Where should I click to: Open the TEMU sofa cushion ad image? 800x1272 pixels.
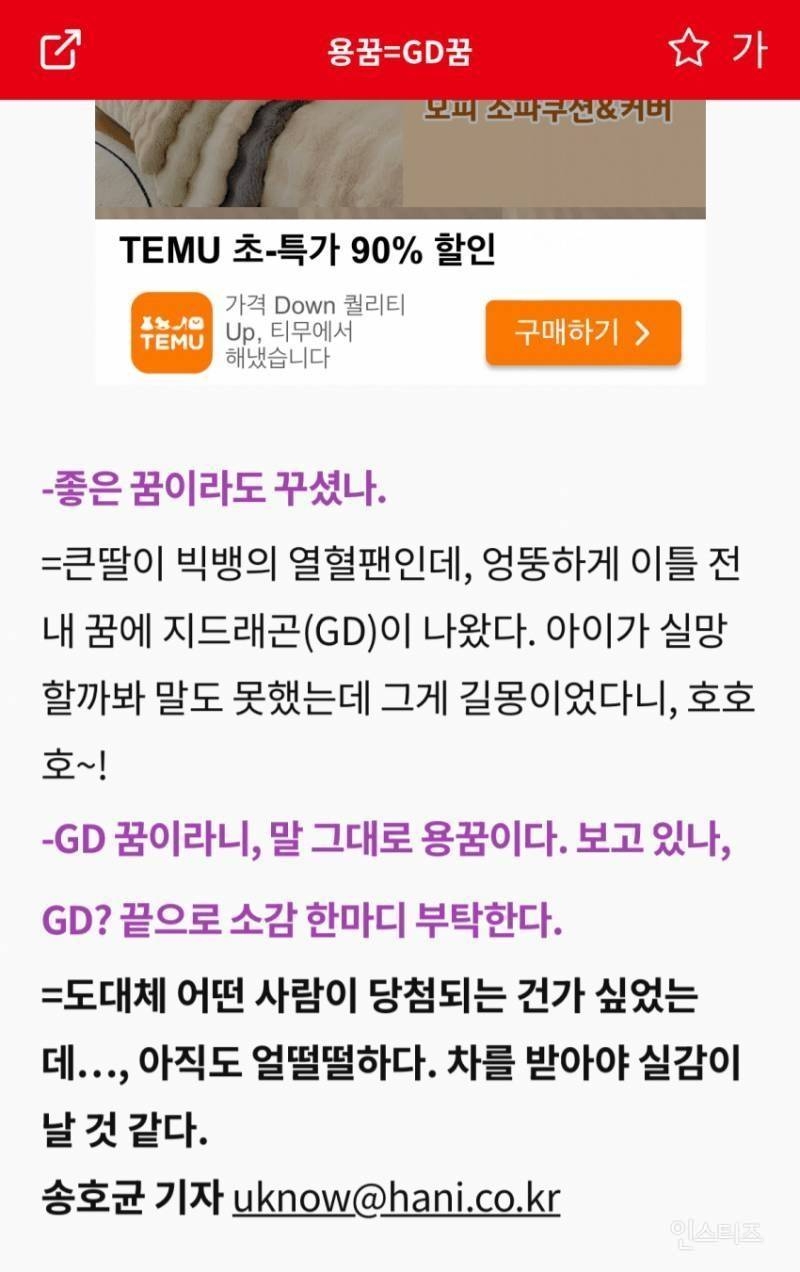(400, 158)
